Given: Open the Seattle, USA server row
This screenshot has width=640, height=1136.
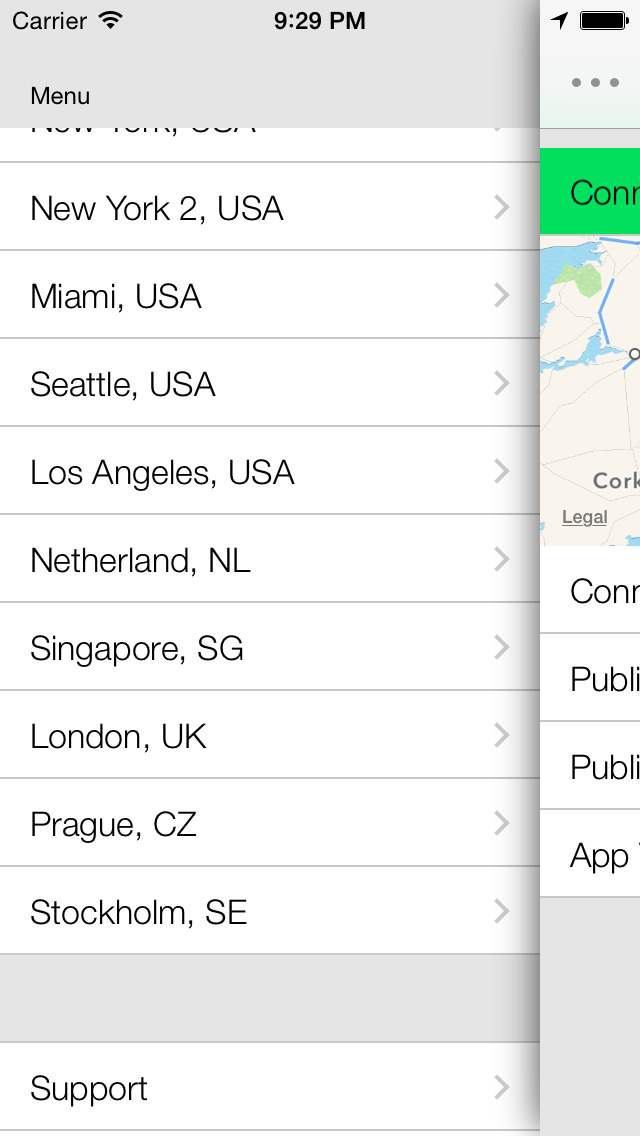Looking at the screenshot, I should 268,384.
